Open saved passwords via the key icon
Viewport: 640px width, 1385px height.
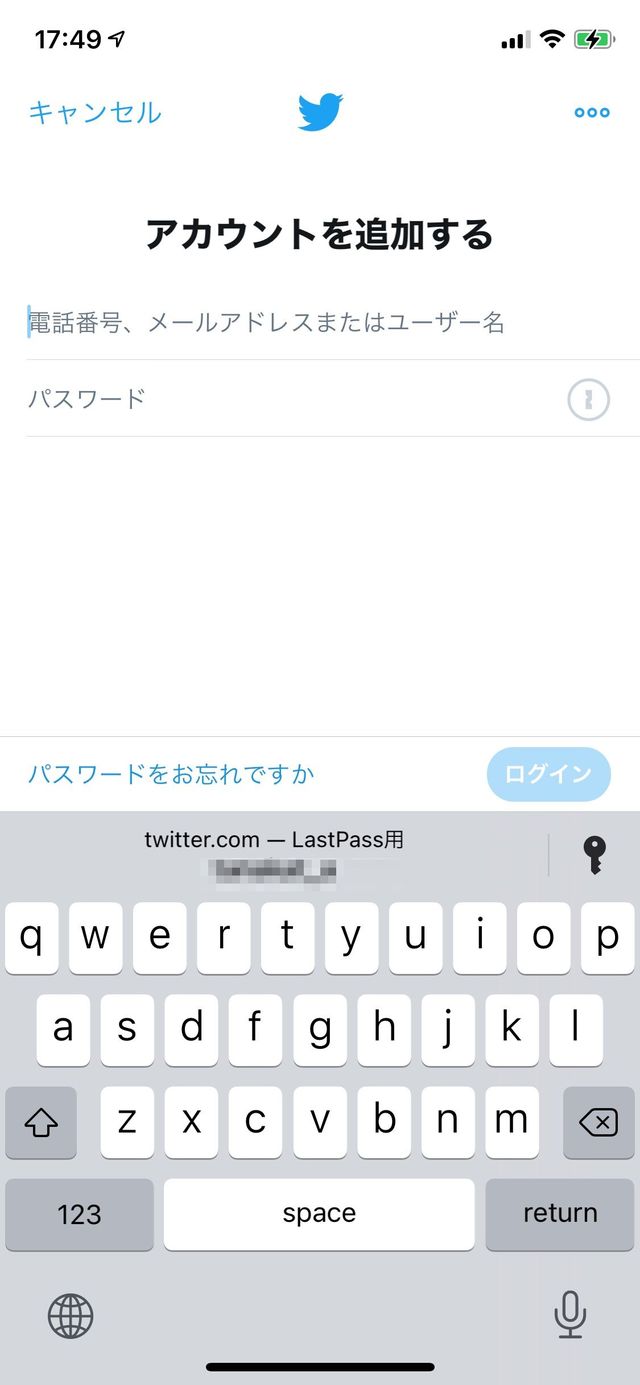pos(594,855)
